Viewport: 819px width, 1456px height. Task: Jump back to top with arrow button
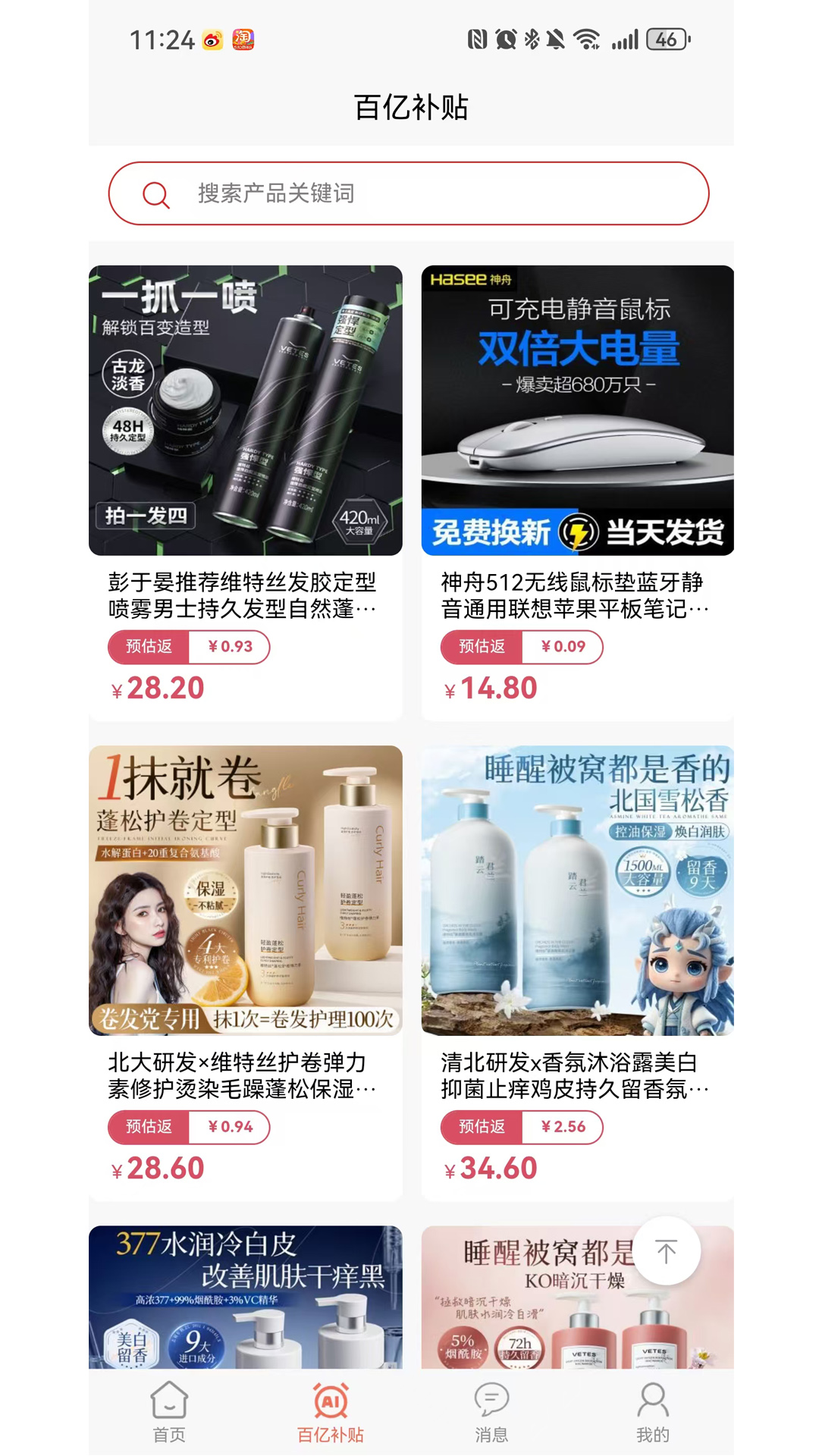[x=666, y=1251]
